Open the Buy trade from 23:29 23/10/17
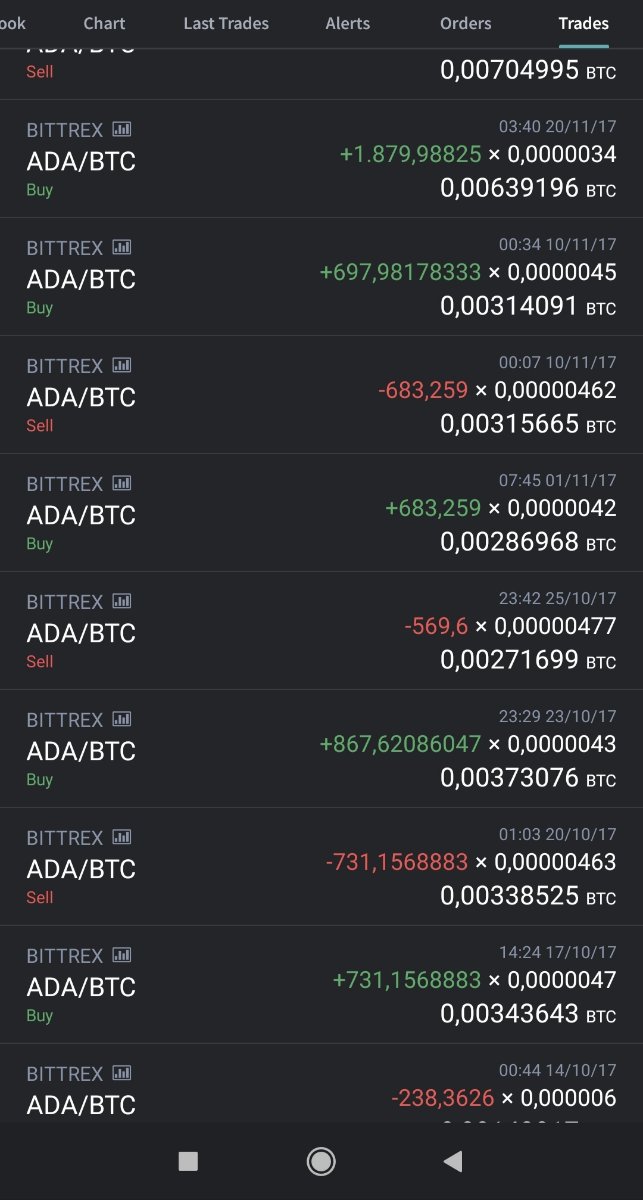The height and width of the screenshot is (1200, 643). [x=321, y=749]
